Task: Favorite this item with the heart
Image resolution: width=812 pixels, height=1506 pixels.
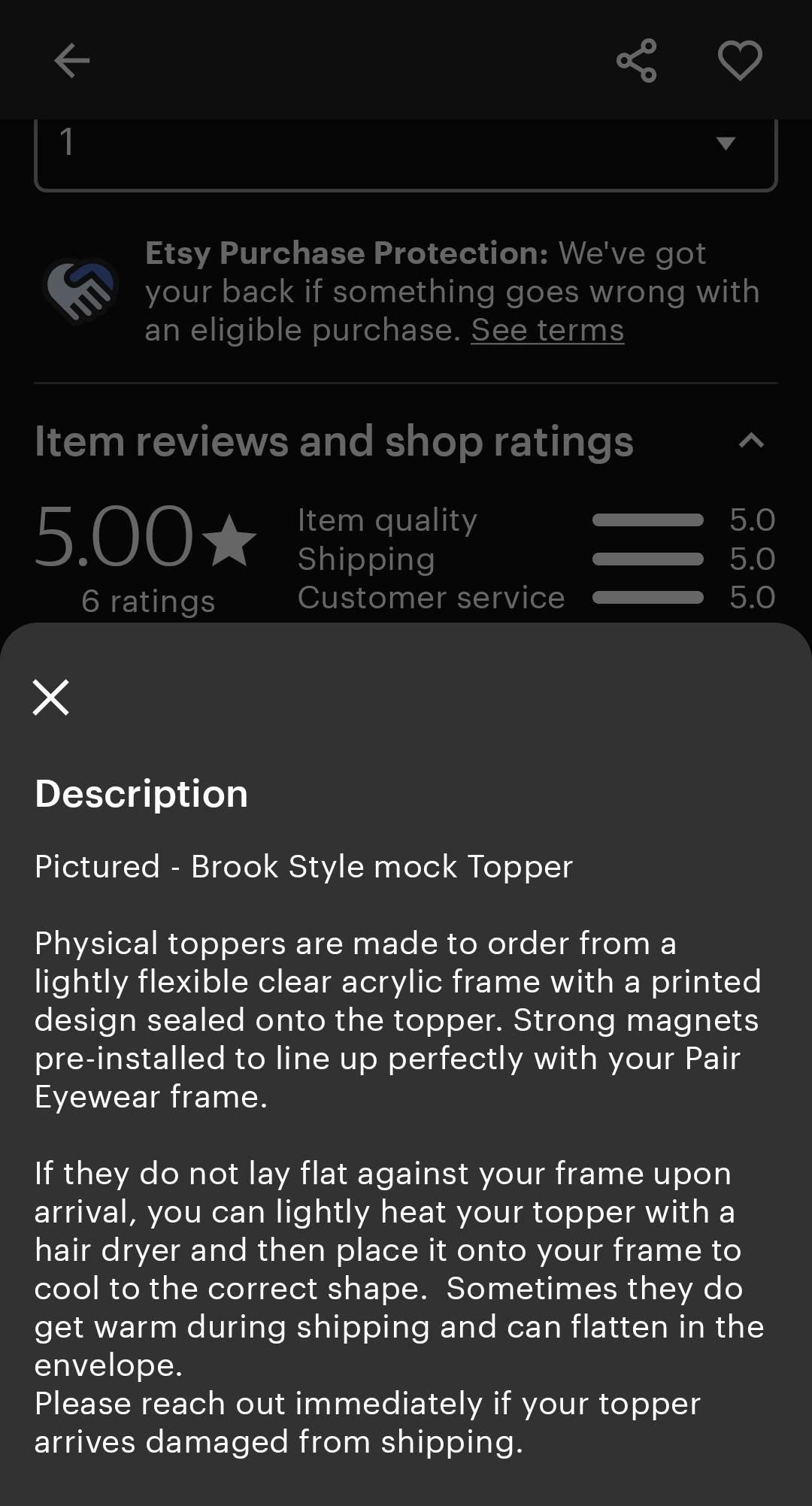Action: 740,61
